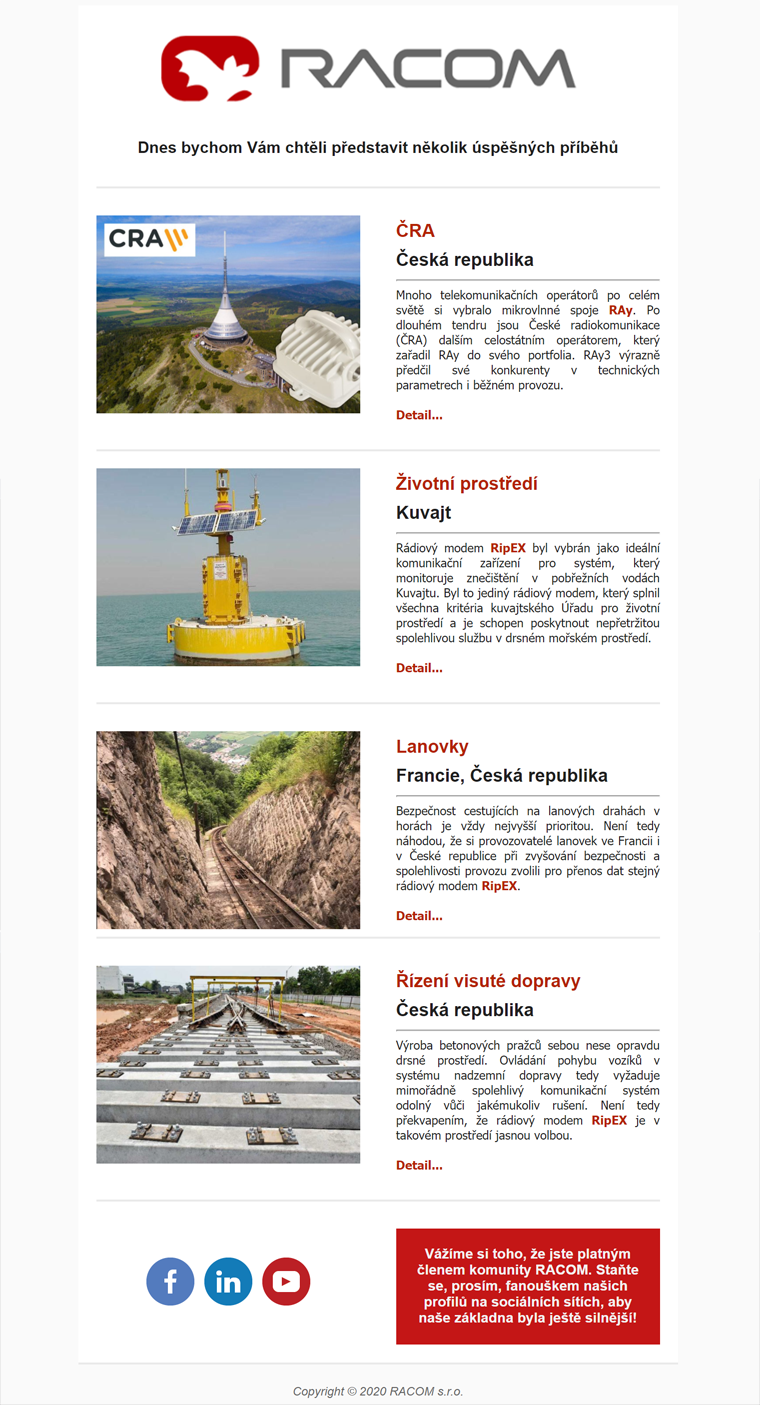Viewport: 760px width, 1405px height.
Task: Open the yellow buoy image for Kuvajt
Action: point(228,567)
